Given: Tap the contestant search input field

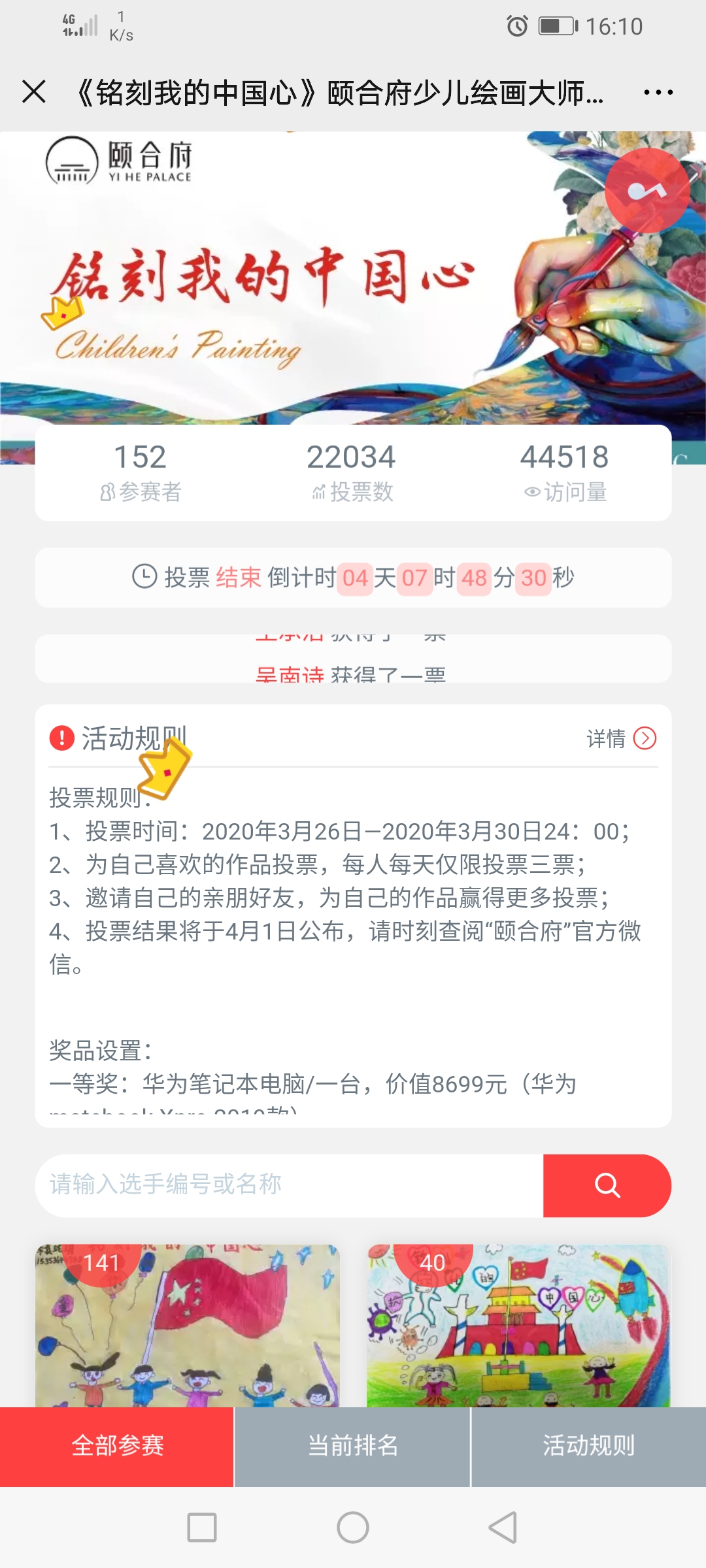Looking at the screenshot, I should click(290, 1185).
